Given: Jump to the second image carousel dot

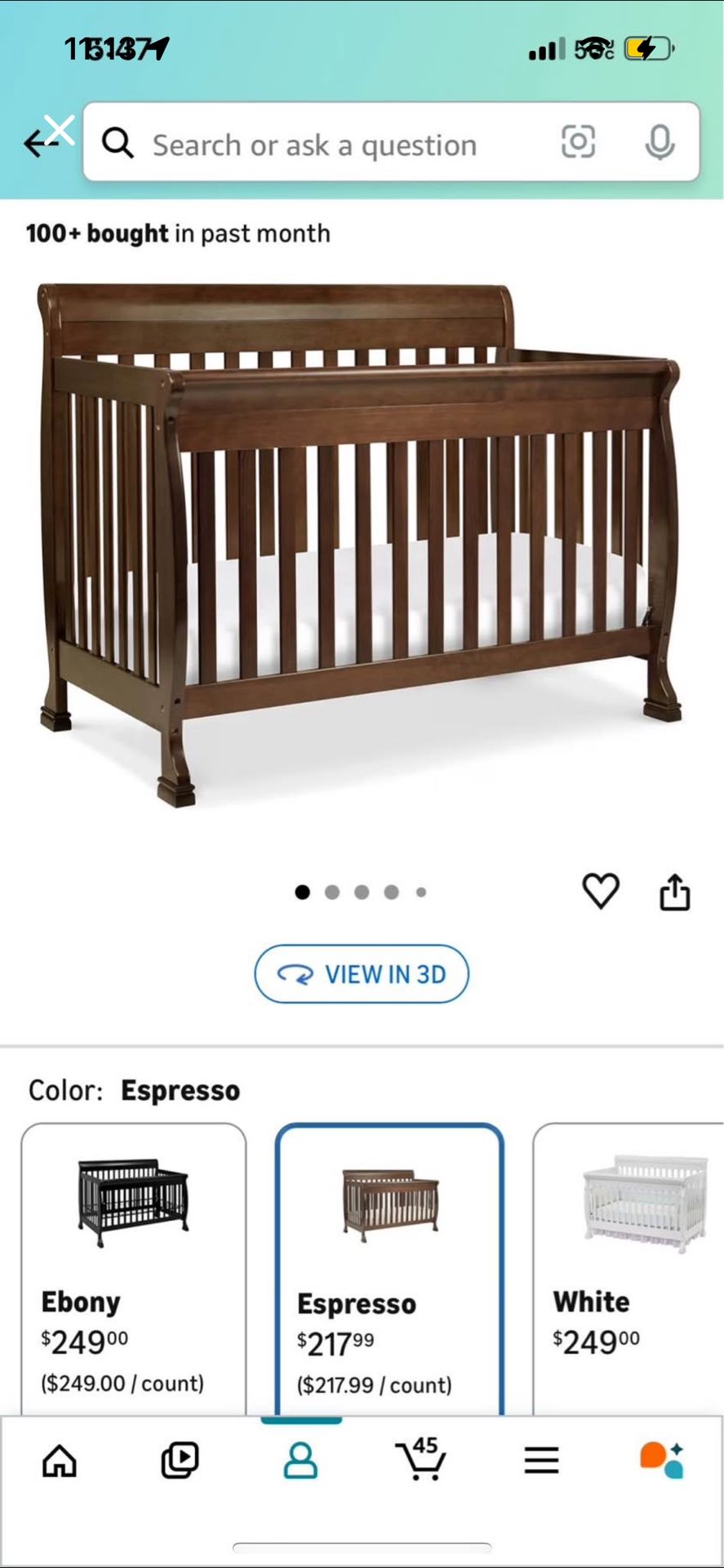Looking at the screenshot, I should [x=332, y=893].
